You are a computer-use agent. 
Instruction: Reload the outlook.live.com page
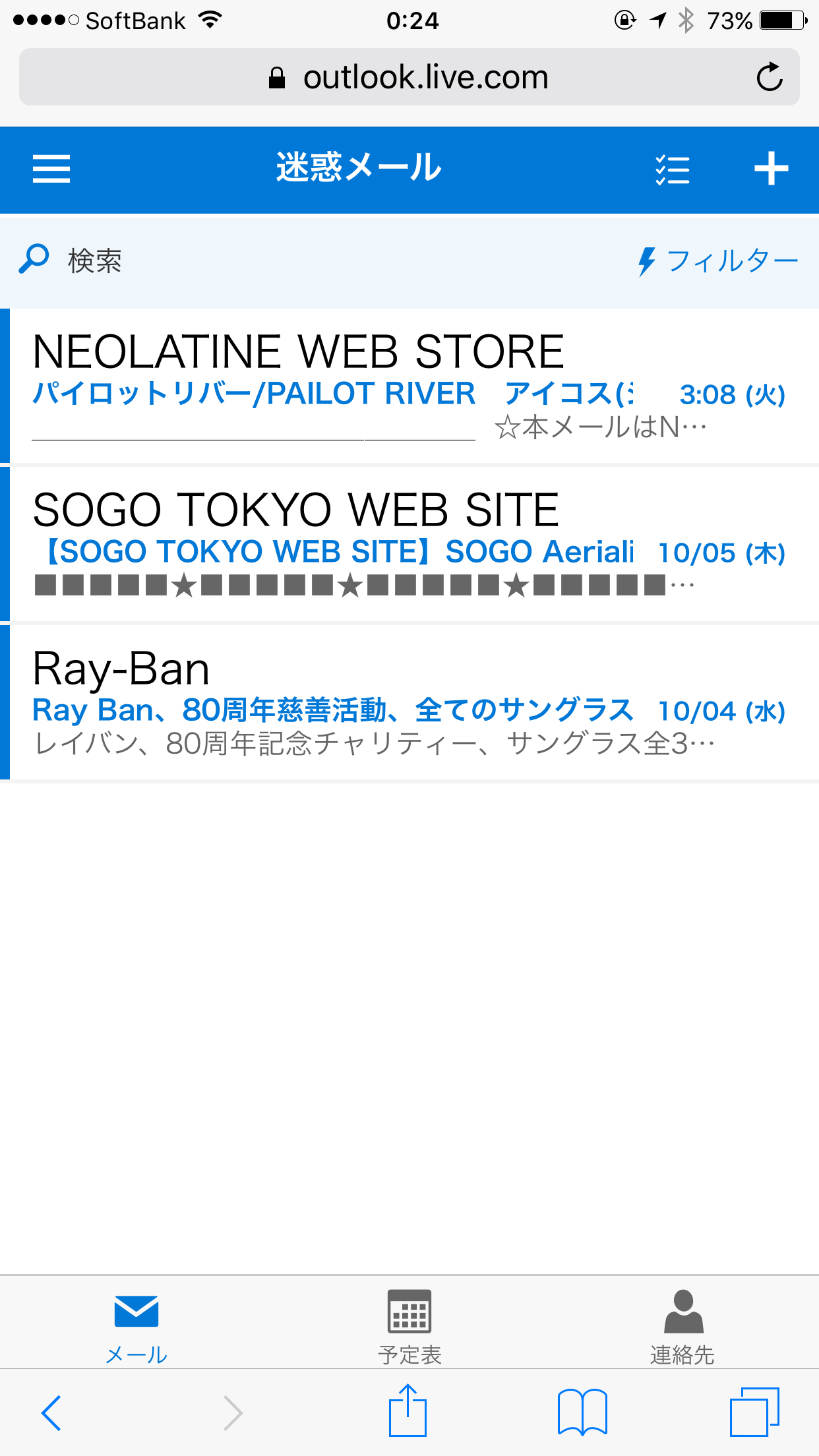[769, 77]
